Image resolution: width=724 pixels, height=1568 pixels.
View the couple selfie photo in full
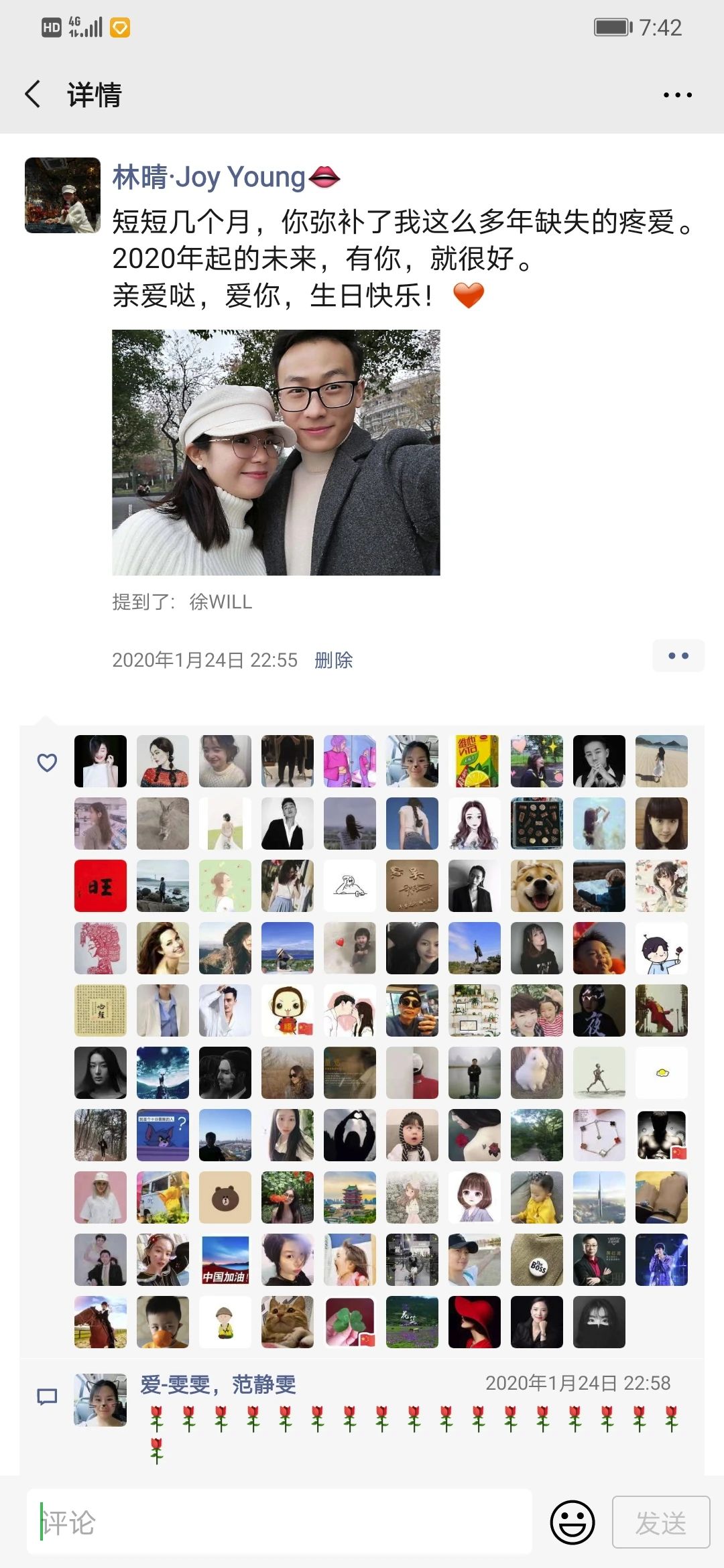[x=276, y=452]
